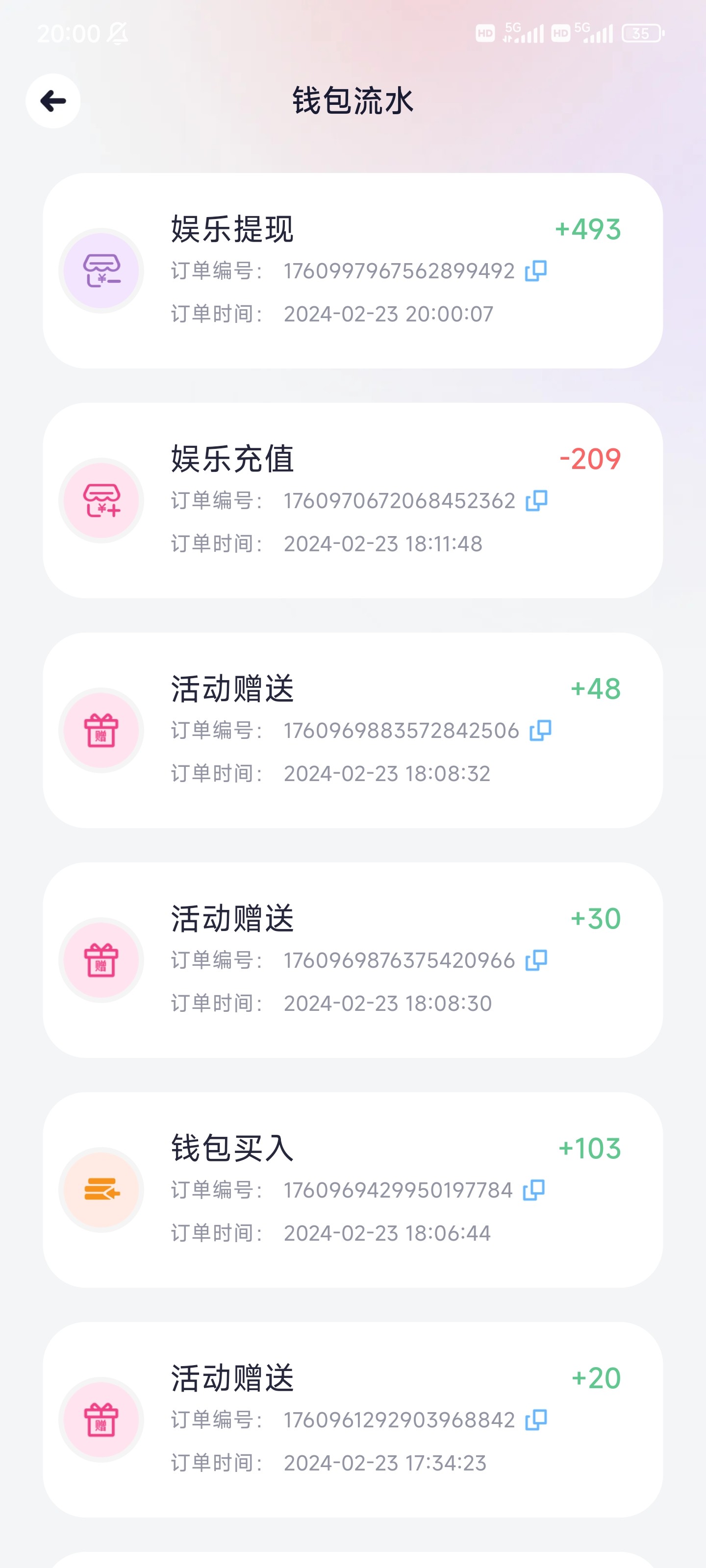706x1568 pixels.
Task: Copy order number 1760970672068452362
Action: coord(537,500)
